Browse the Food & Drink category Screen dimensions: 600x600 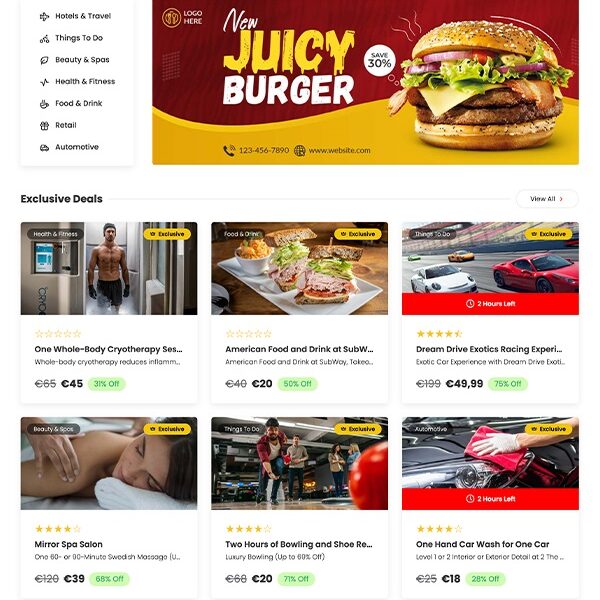[x=78, y=104]
